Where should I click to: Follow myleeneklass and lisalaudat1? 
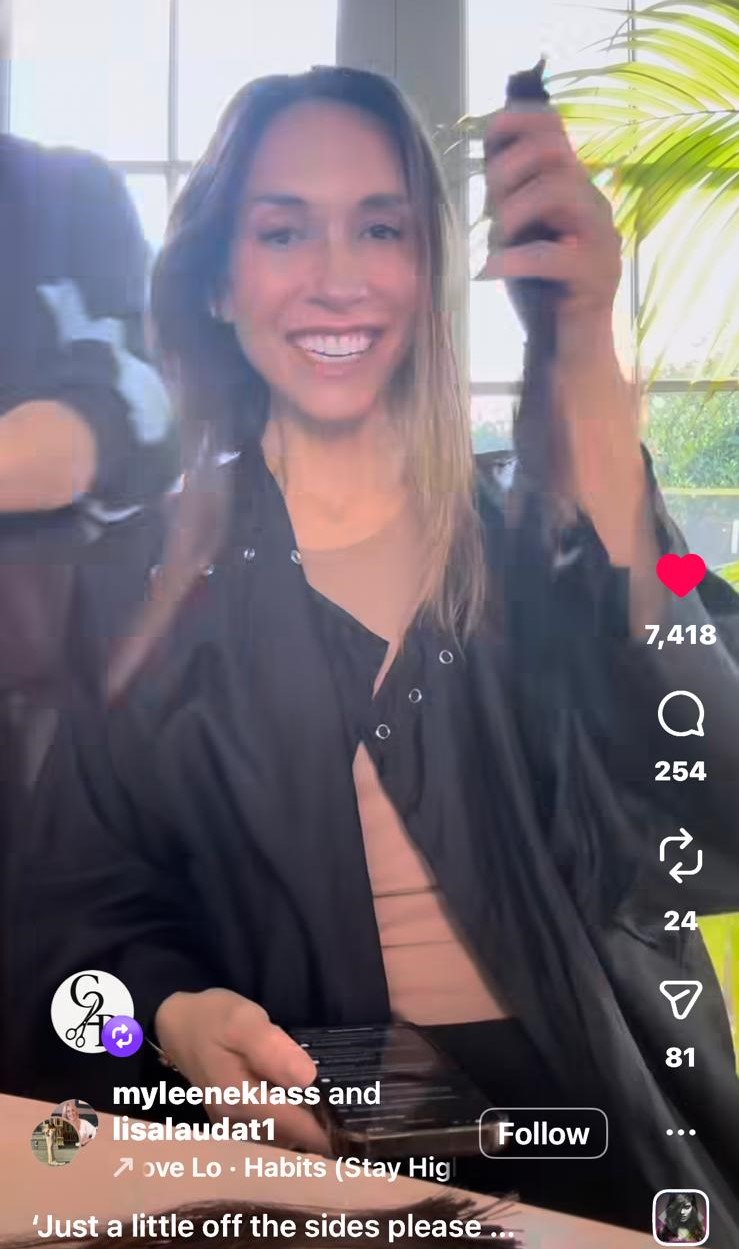pyautogui.click(x=542, y=1133)
